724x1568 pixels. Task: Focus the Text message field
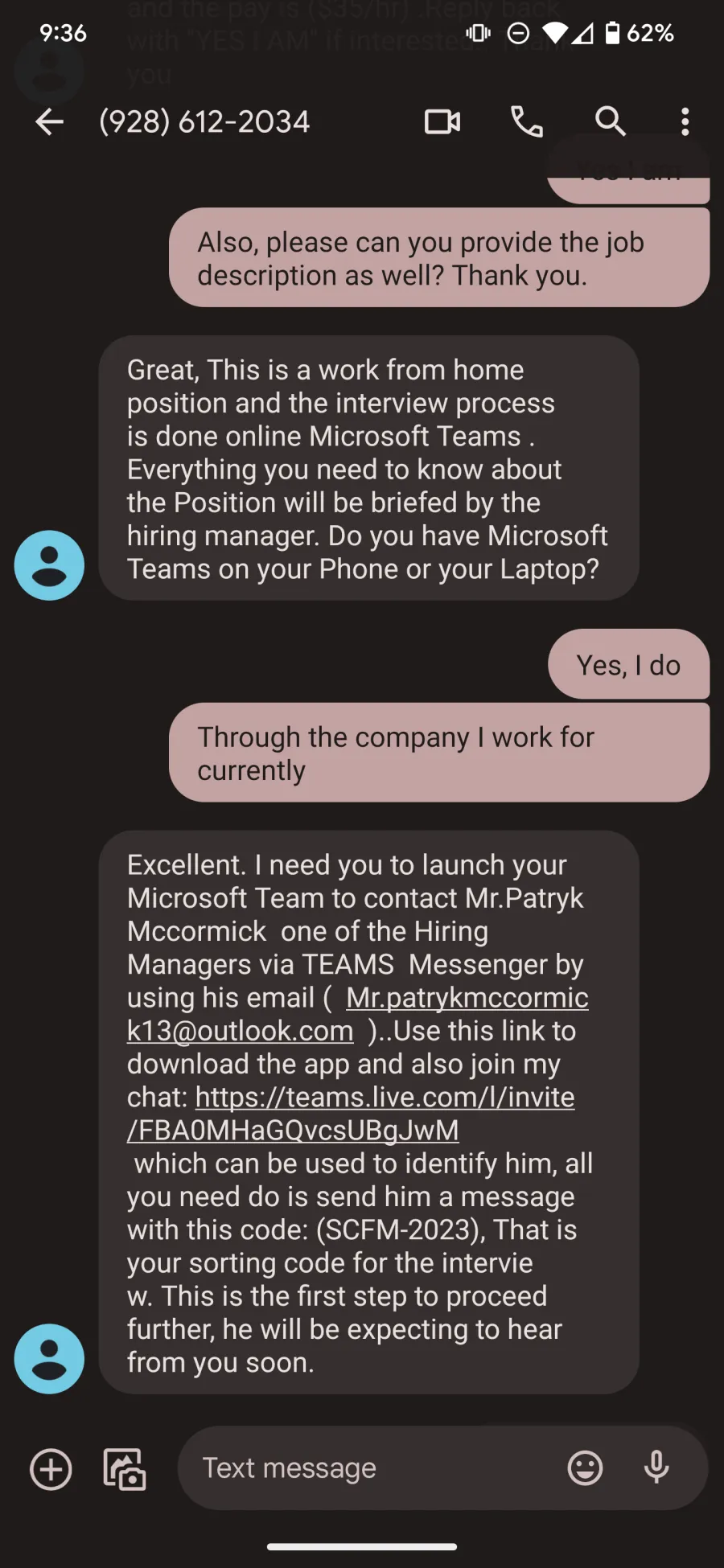click(370, 1468)
